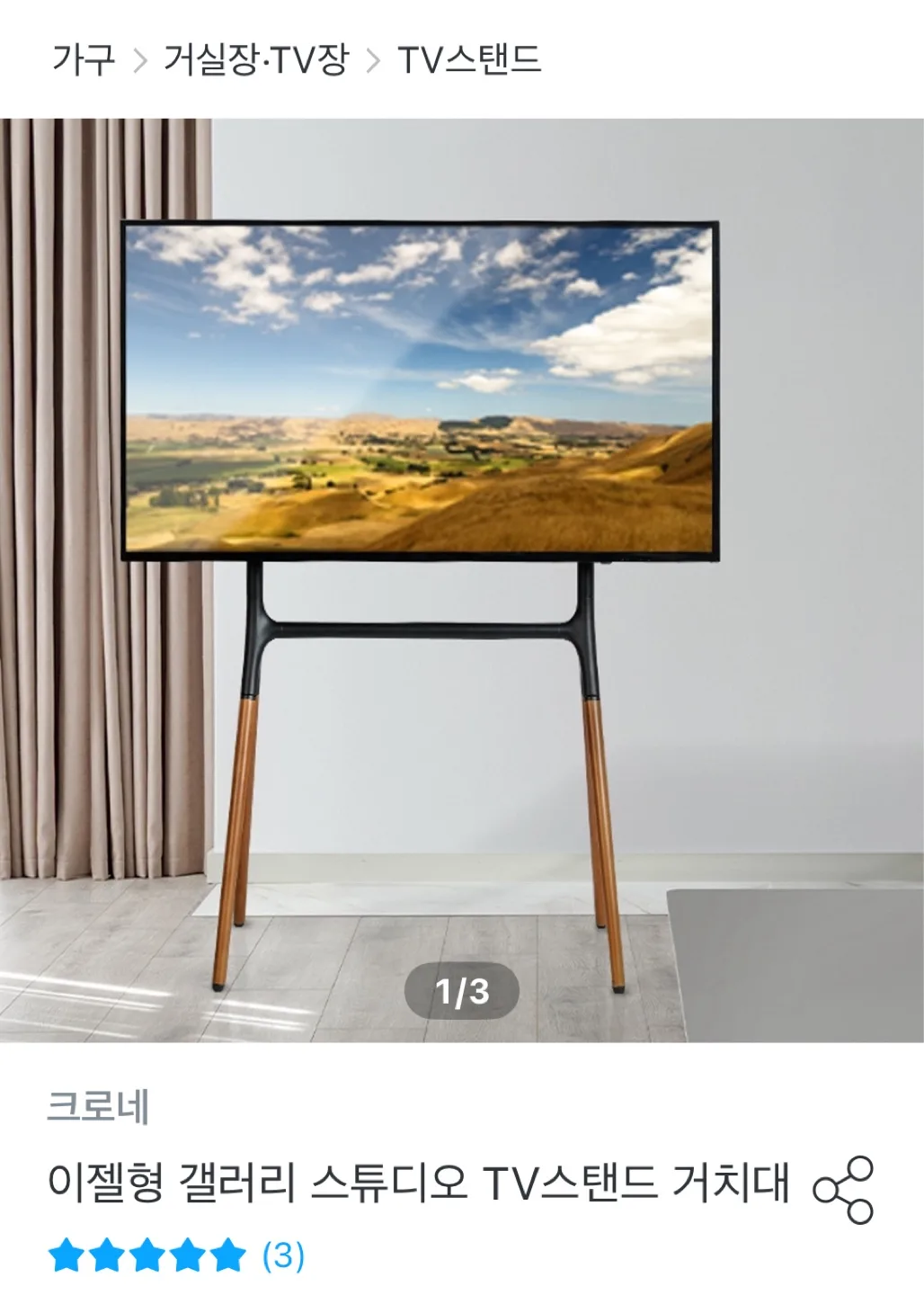Image resolution: width=924 pixels, height=1295 pixels.
Task: Open the TV stand product image
Action: [462, 580]
